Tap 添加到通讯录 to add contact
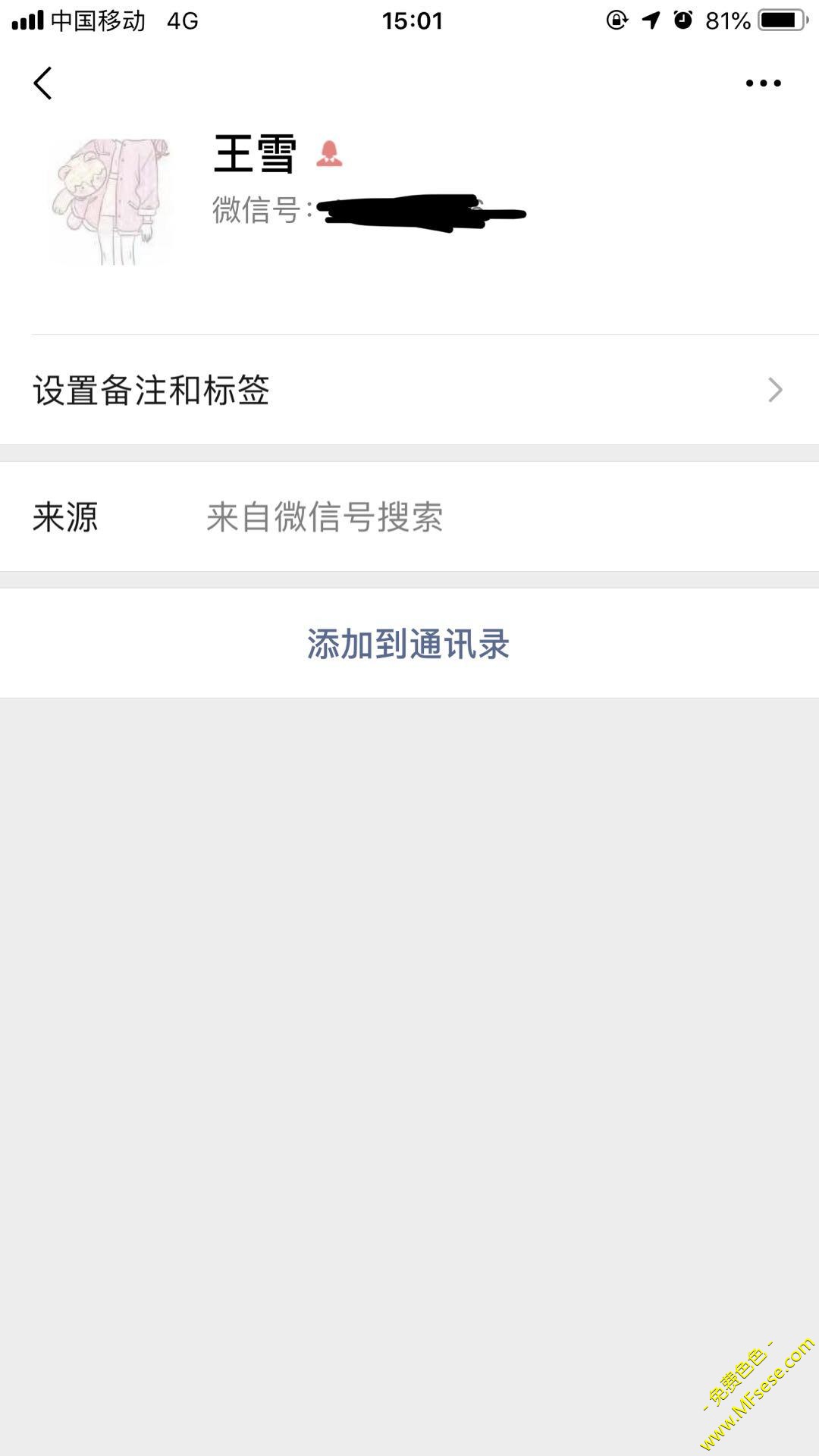This screenshot has height=1456, width=819. [409, 644]
